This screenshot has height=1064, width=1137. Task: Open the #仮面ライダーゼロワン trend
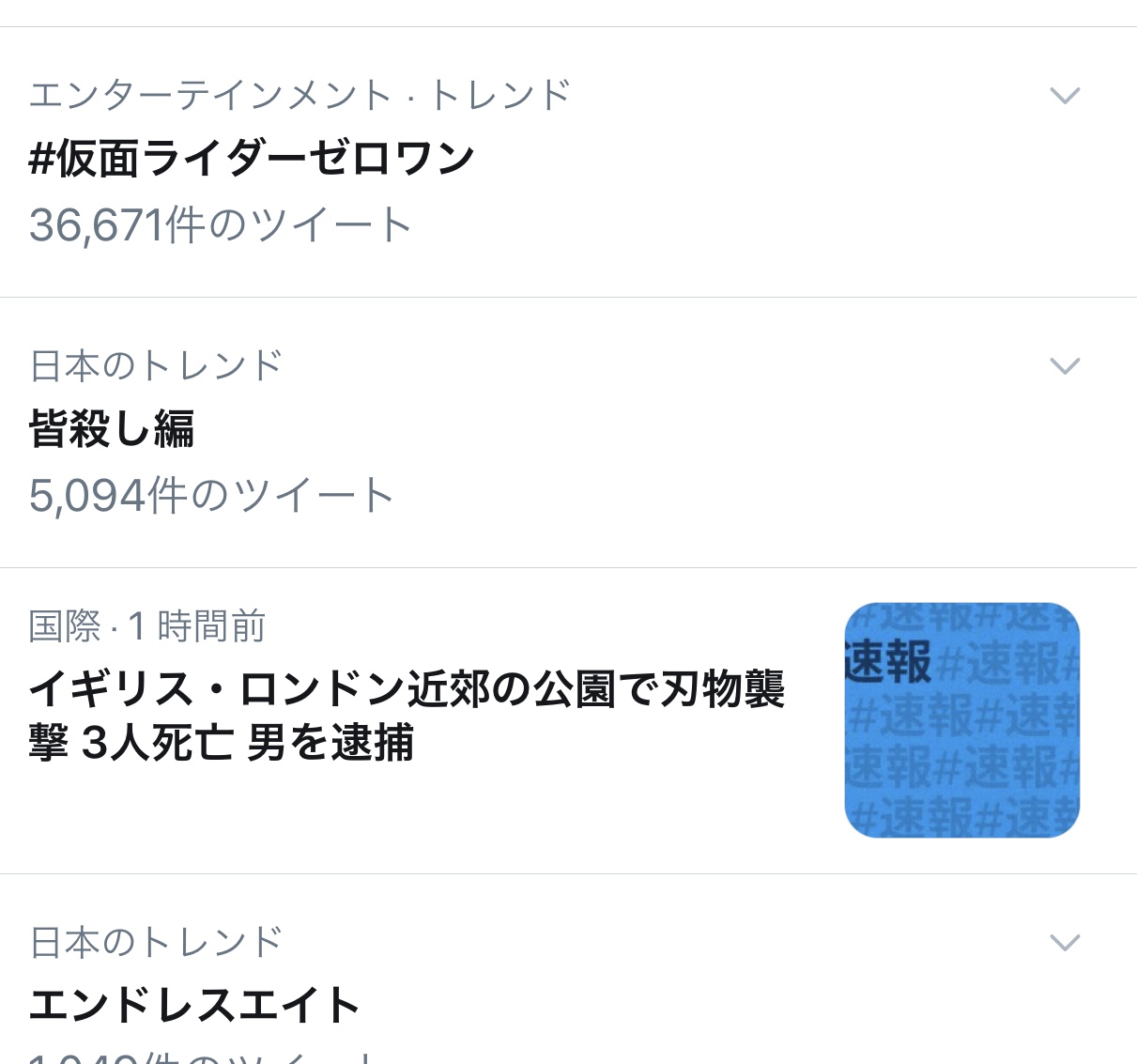click(252, 159)
